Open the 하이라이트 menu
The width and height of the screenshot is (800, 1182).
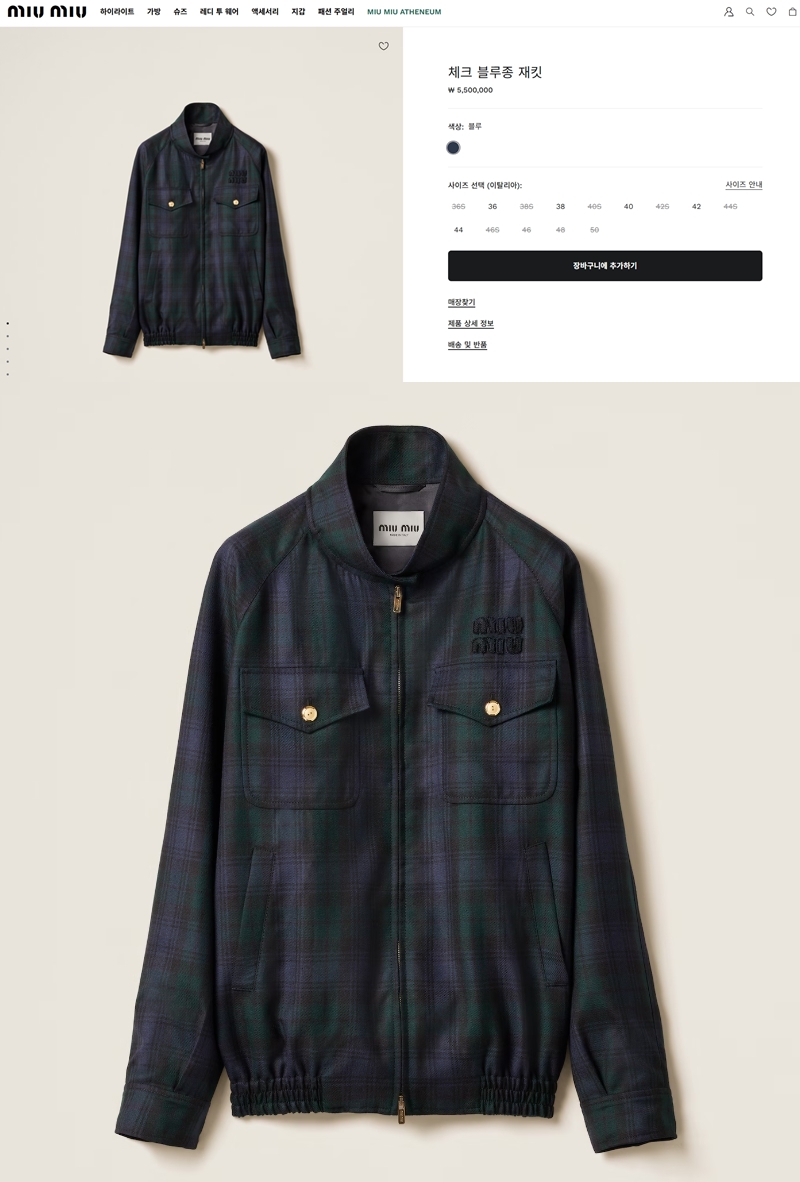coord(117,12)
